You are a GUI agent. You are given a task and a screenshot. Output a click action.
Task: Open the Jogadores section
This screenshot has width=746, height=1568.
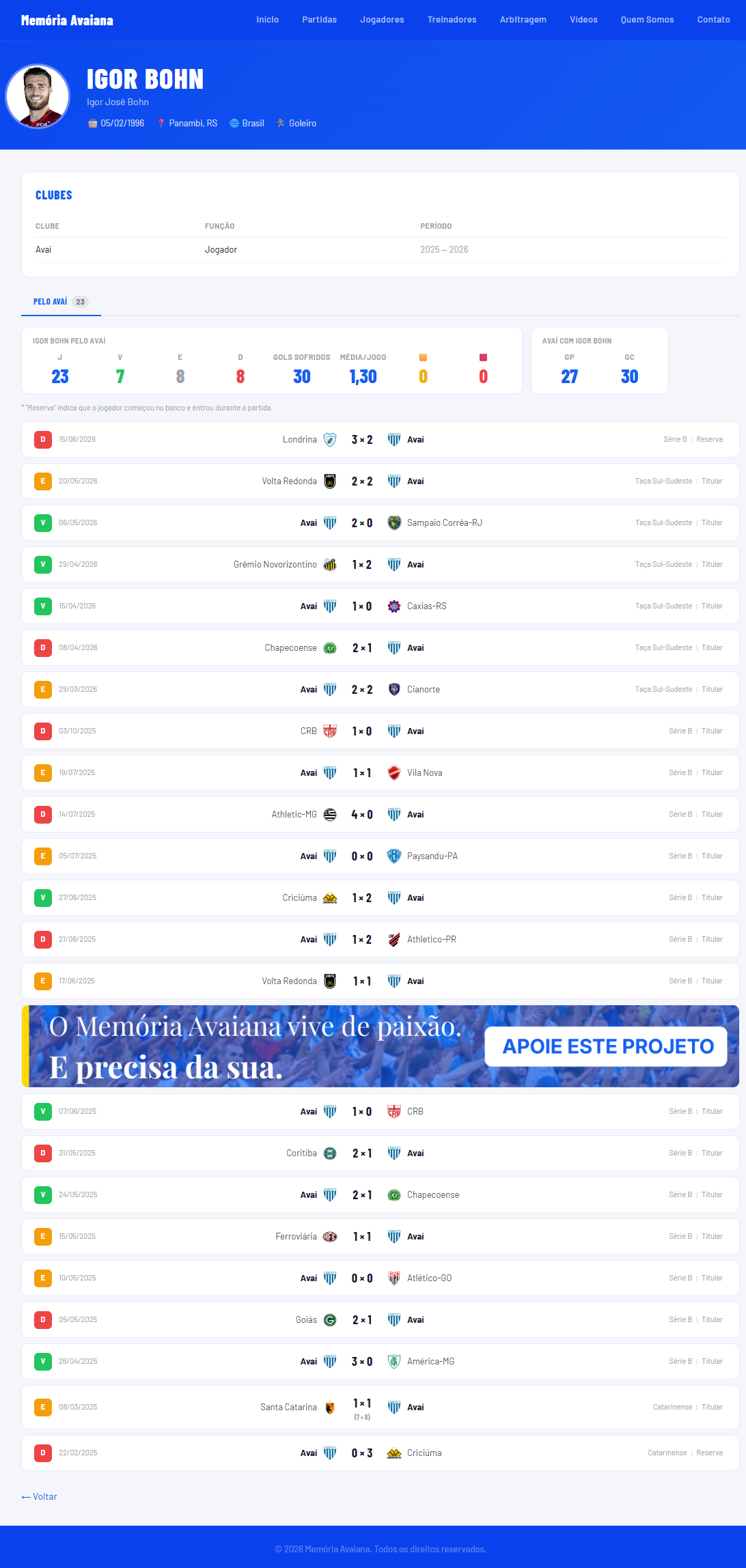(x=382, y=20)
